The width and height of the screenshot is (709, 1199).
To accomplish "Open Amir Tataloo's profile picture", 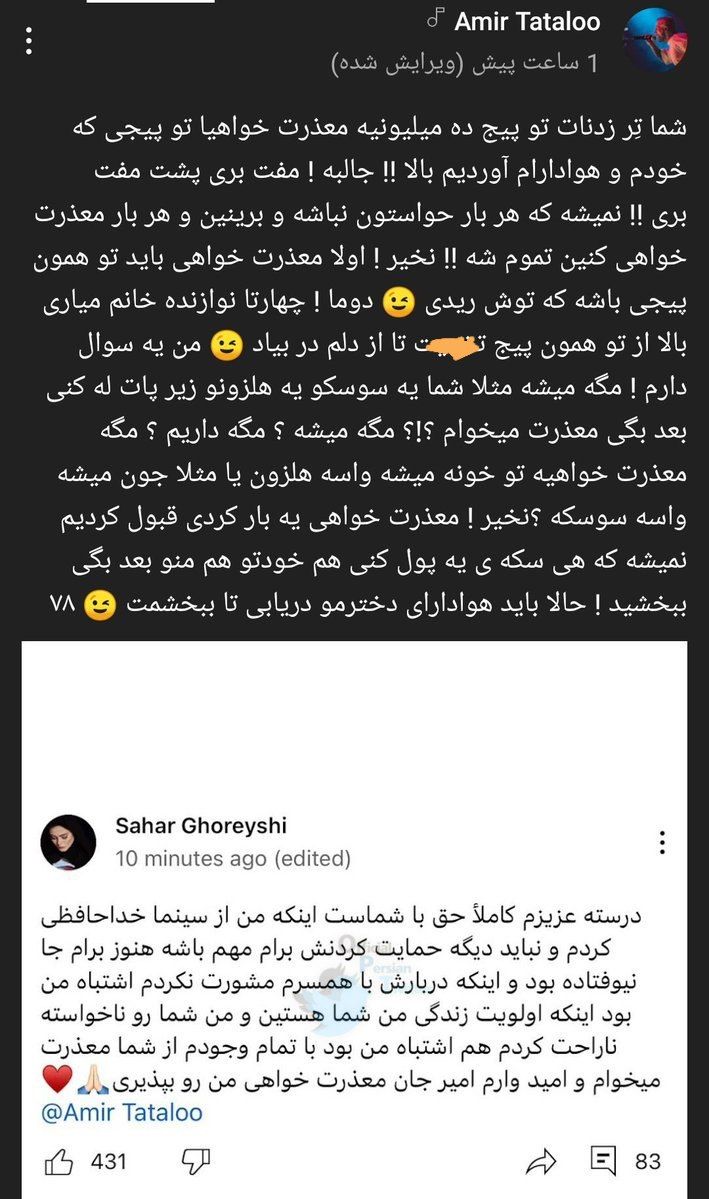I will (x=653, y=40).
